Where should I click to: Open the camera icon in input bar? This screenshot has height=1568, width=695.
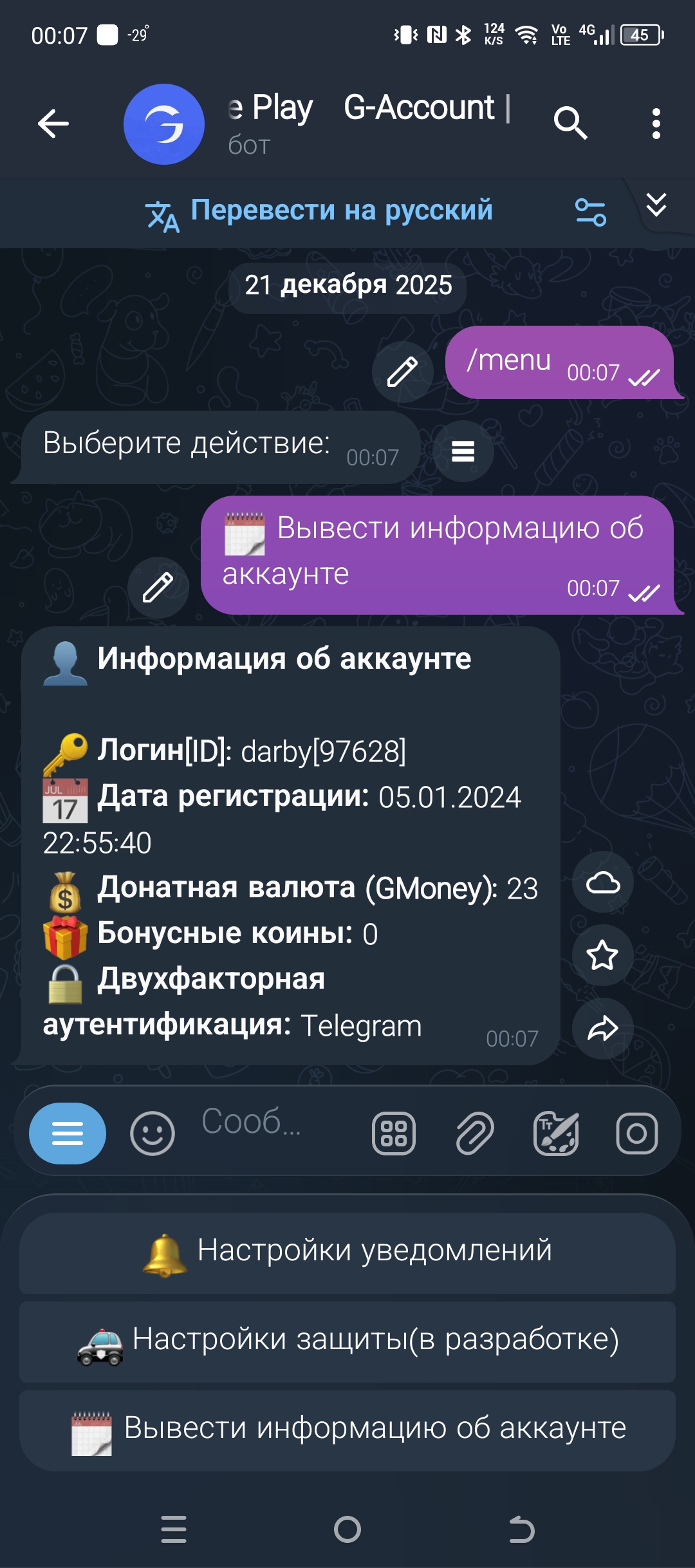click(637, 1134)
